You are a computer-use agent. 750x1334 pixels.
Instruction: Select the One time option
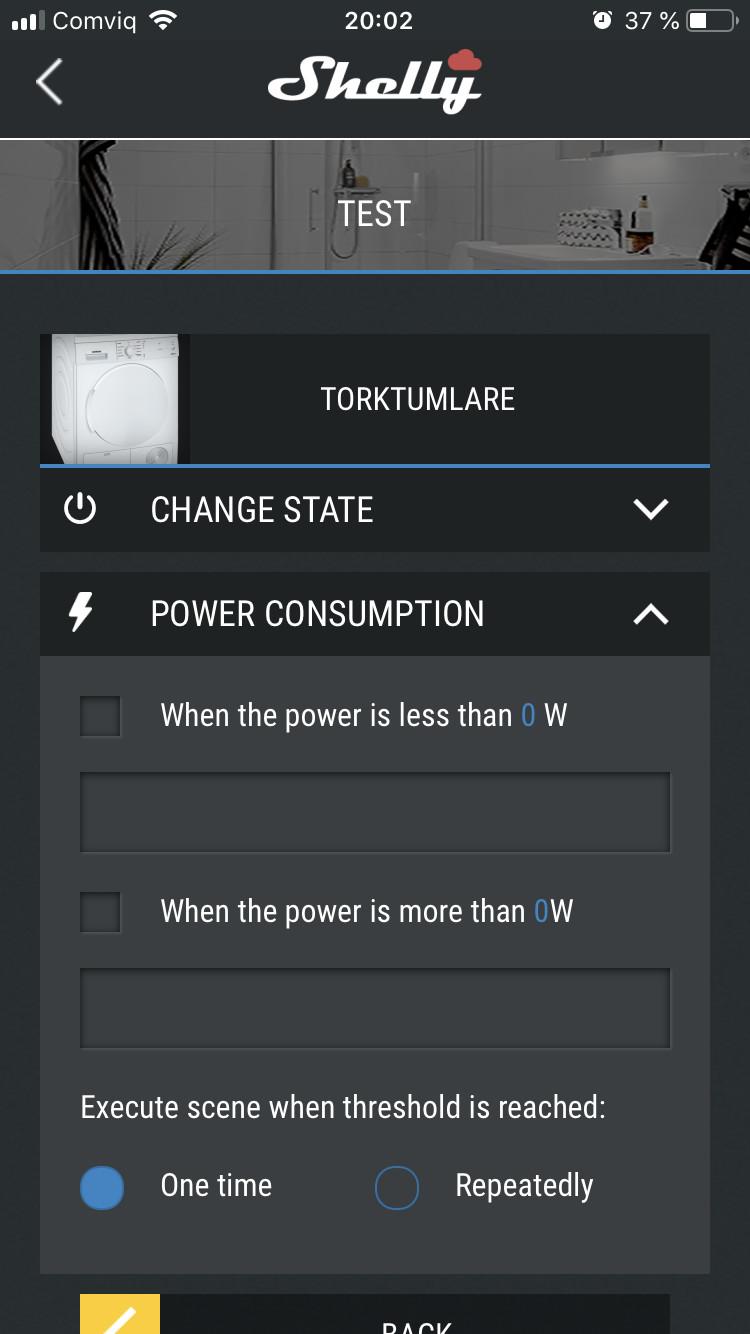[102, 1188]
